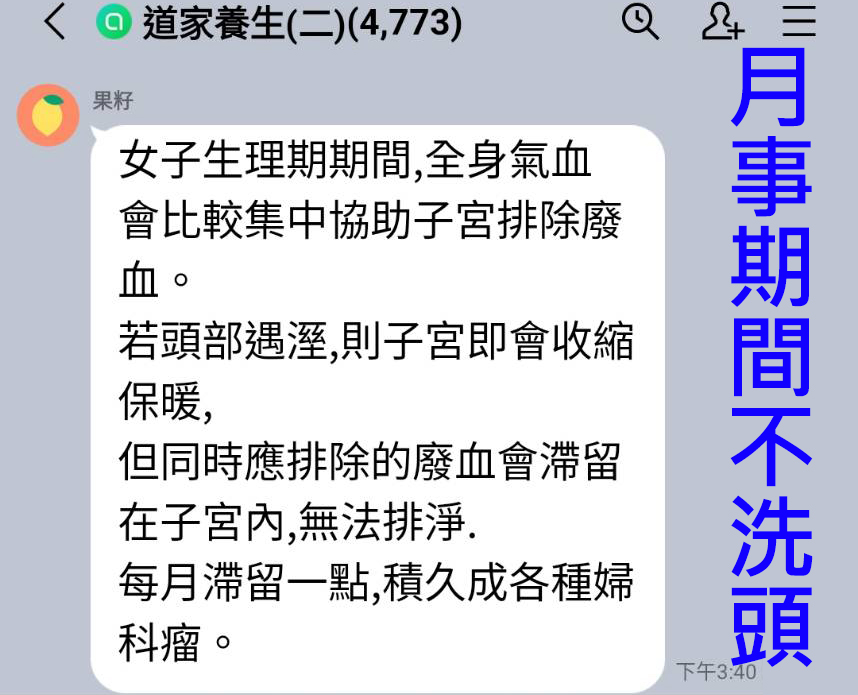Invite members to the group

tap(721, 21)
